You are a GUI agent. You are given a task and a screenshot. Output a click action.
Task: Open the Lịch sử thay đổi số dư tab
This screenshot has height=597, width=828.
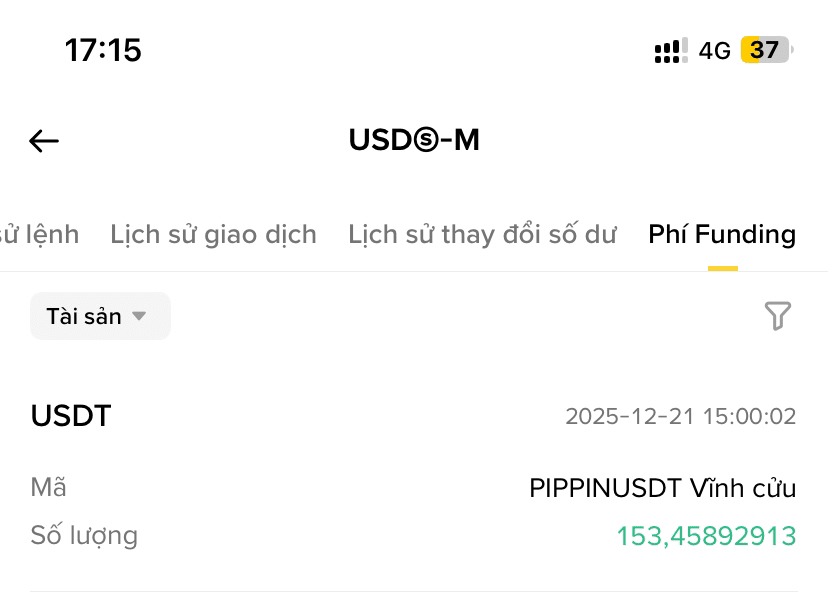point(482,234)
